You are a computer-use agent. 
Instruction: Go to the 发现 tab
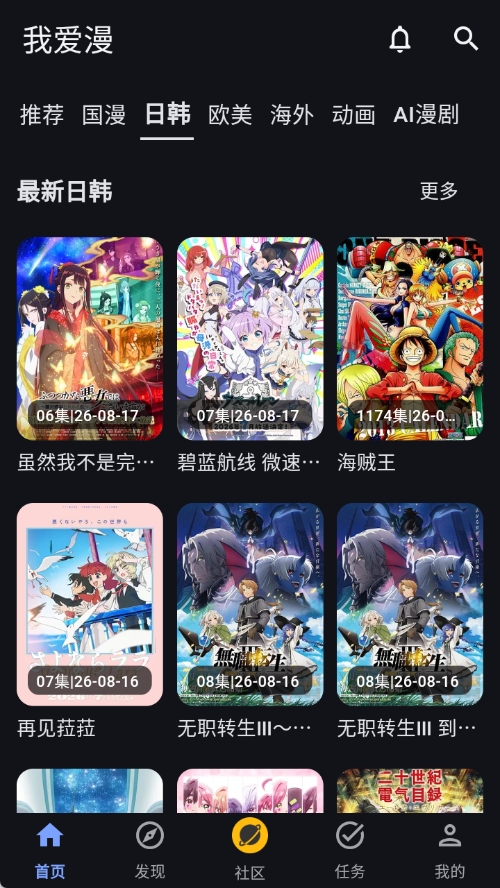(150, 851)
